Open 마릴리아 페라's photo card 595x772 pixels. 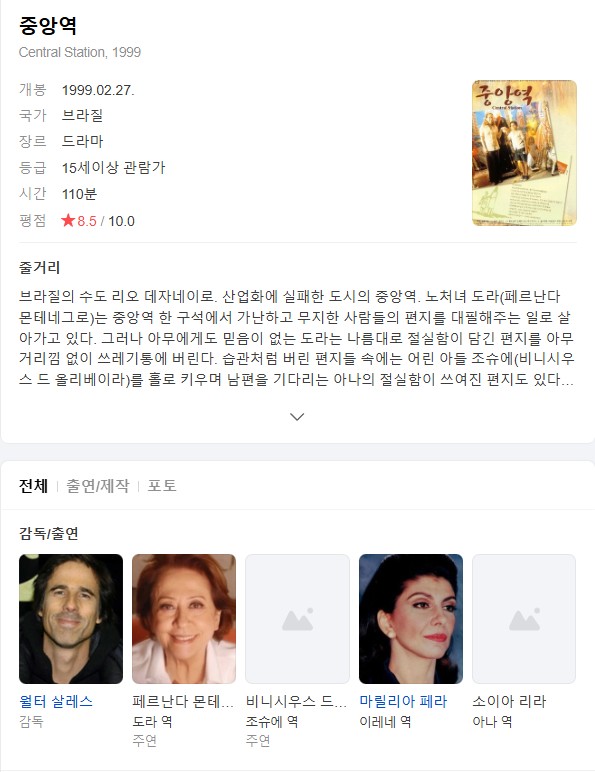(x=411, y=619)
